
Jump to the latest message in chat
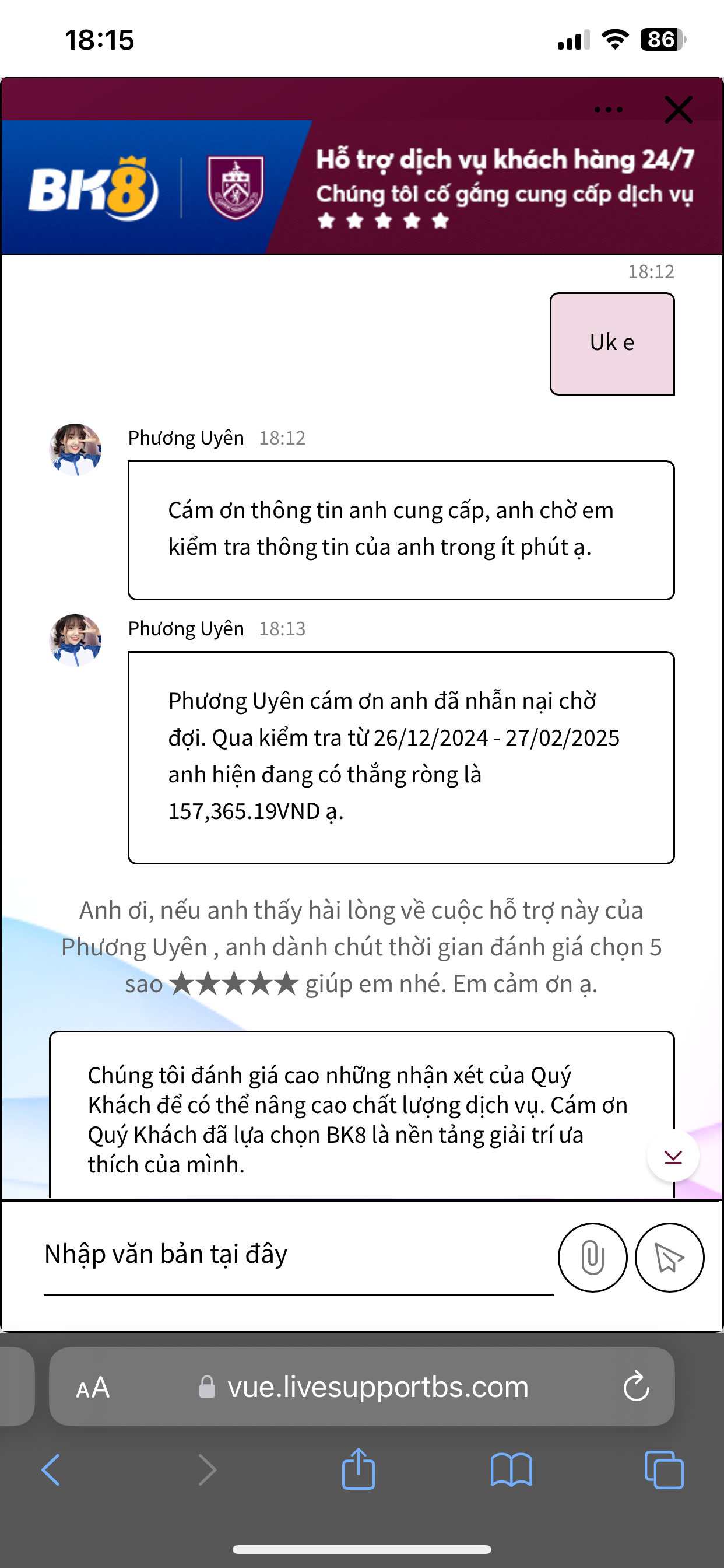[673, 1157]
